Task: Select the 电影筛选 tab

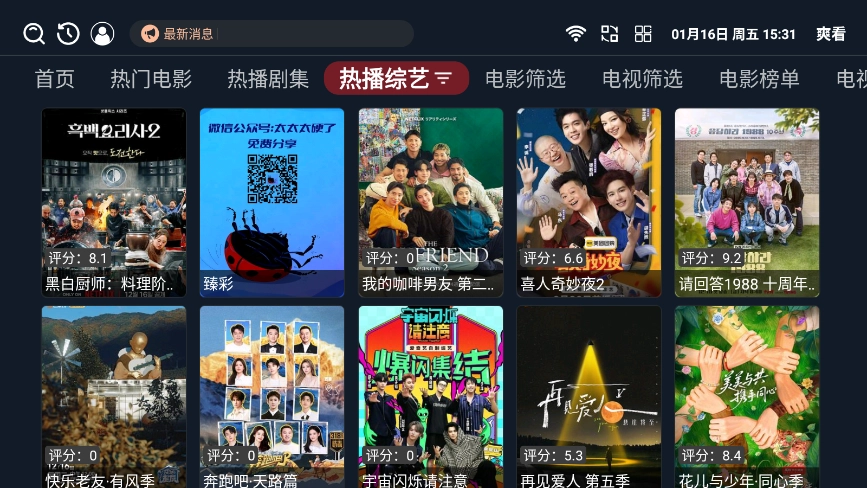Action: 525,79
